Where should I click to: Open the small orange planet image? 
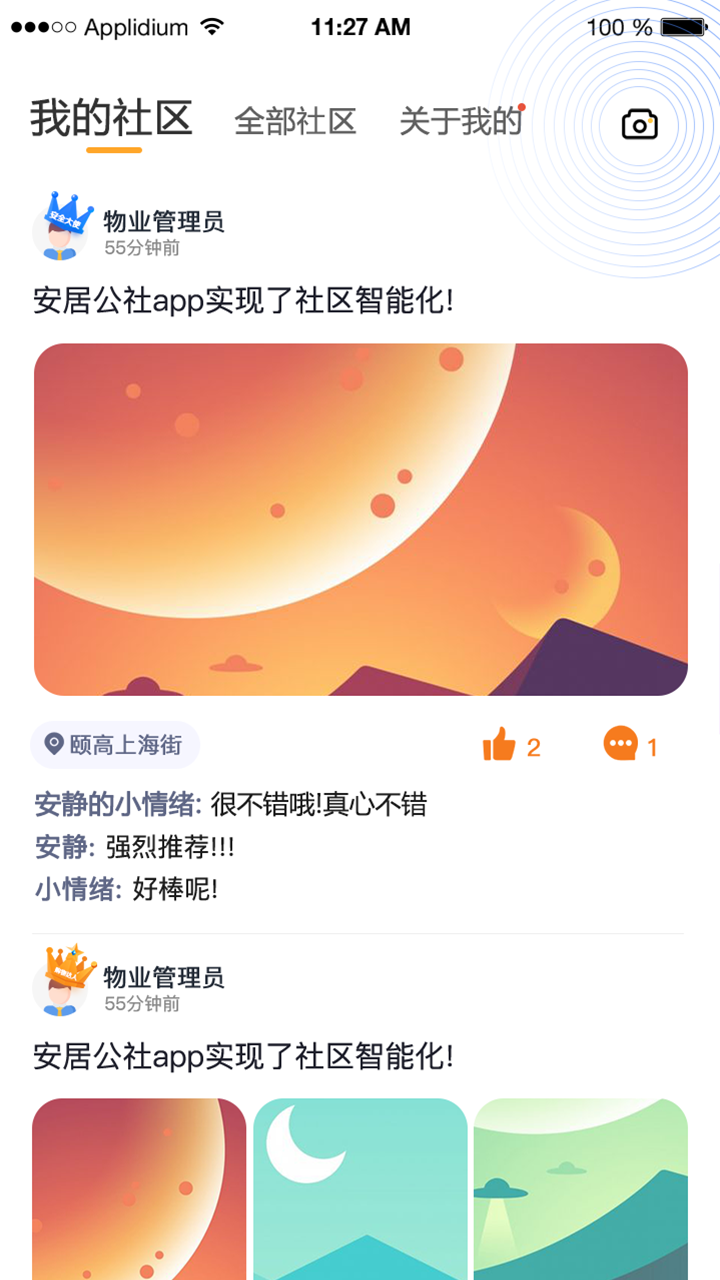139,1189
